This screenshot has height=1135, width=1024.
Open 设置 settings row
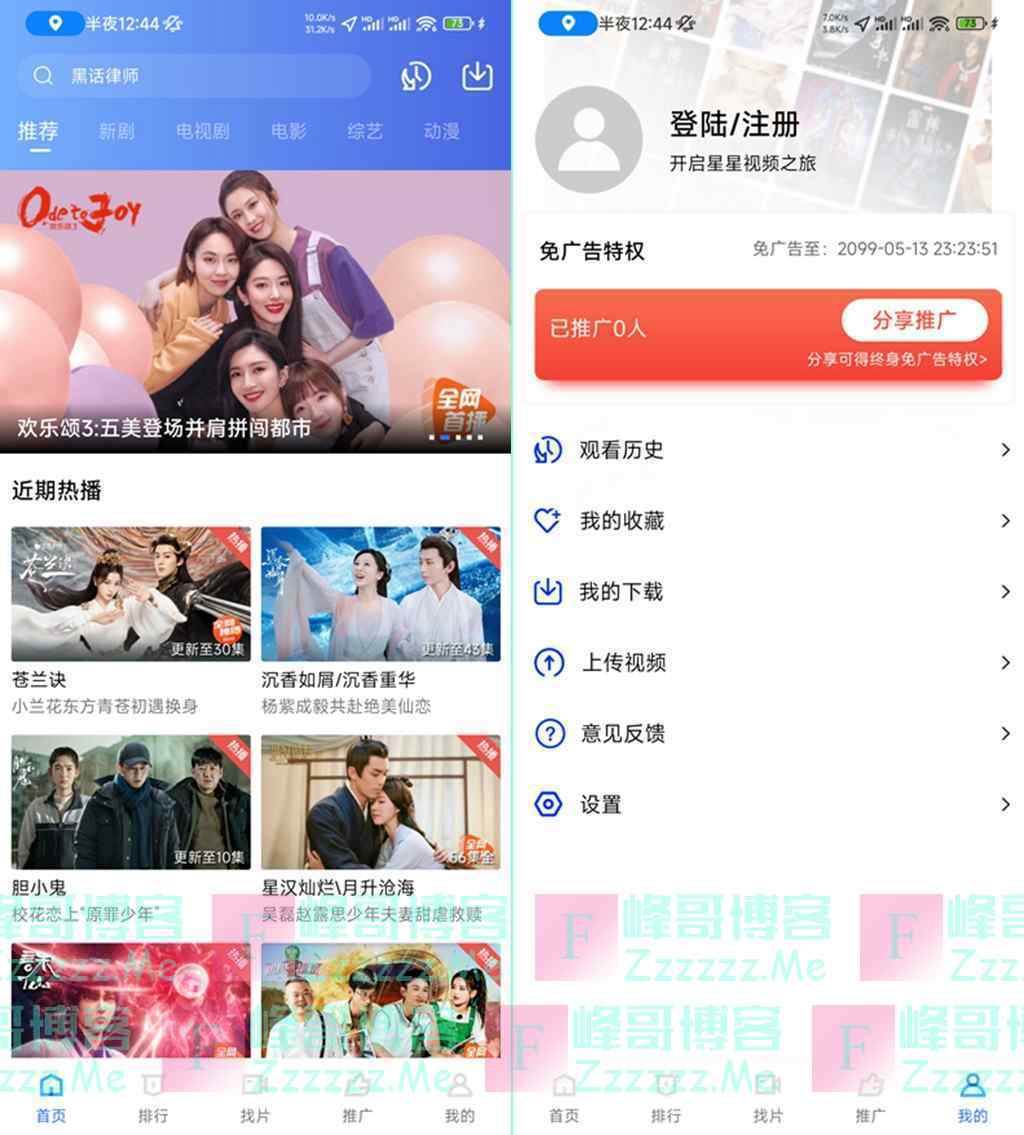tap(768, 805)
